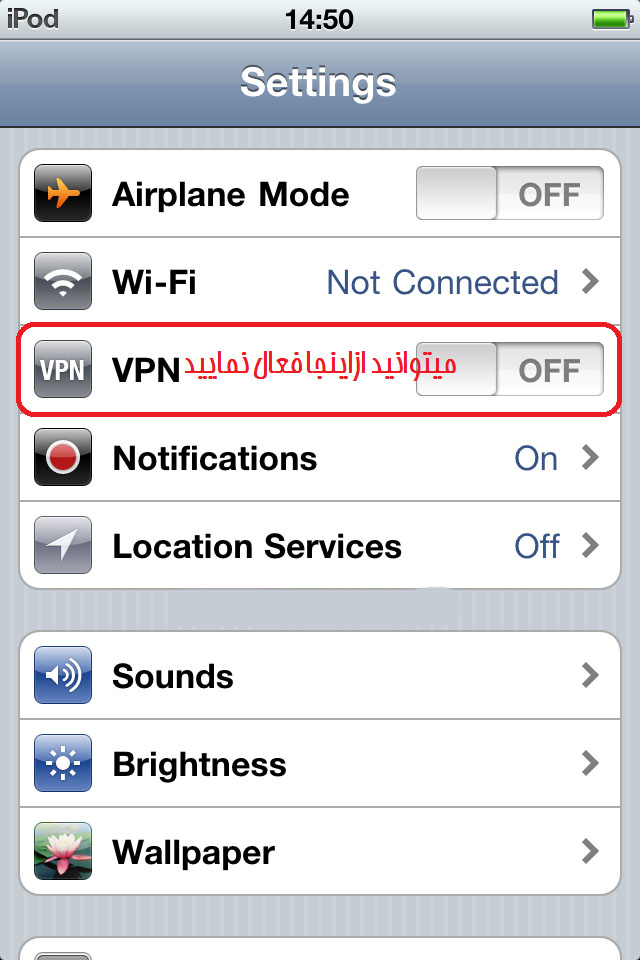
Task: Open Location Services settings
Action: coord(320,546)
